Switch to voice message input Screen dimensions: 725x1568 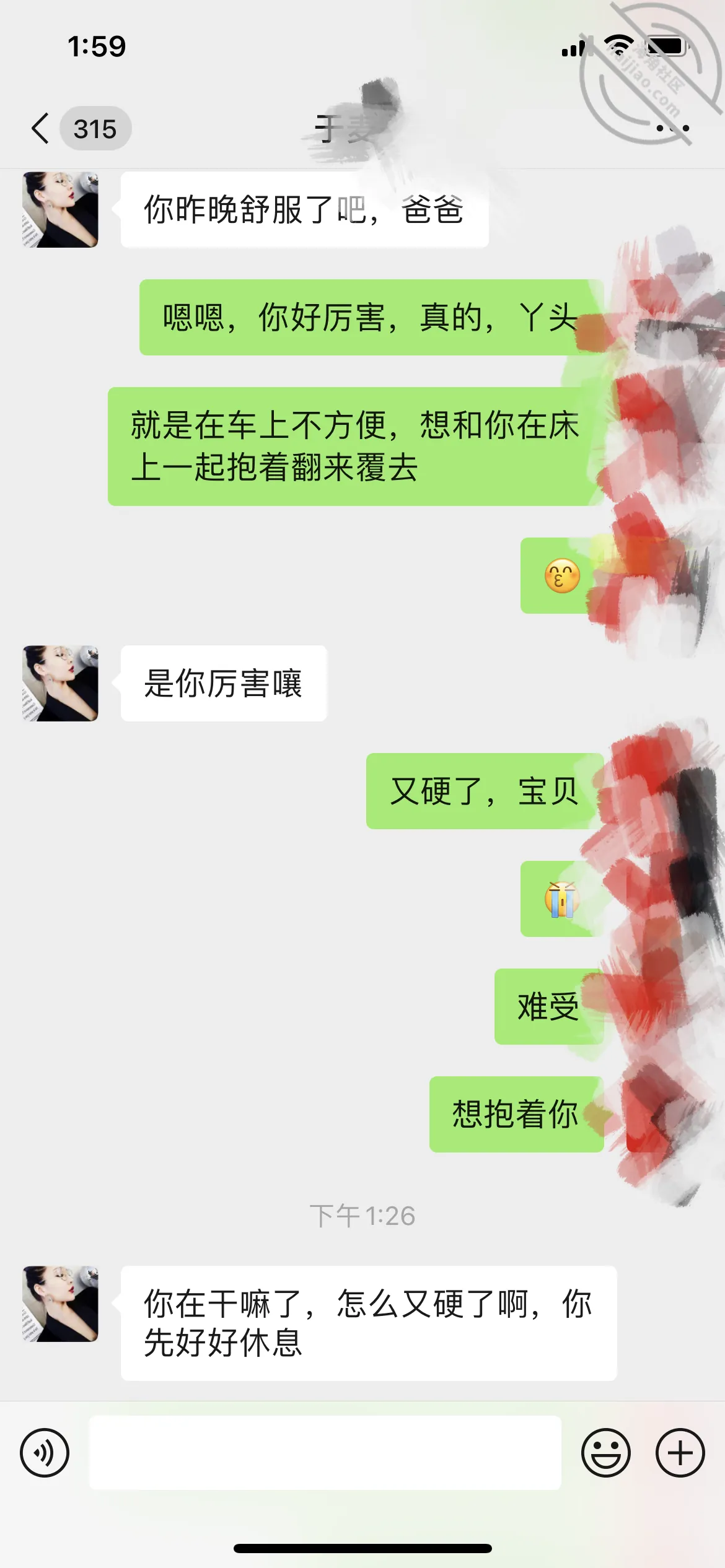pyautogui.click(x=45, y=1453)
